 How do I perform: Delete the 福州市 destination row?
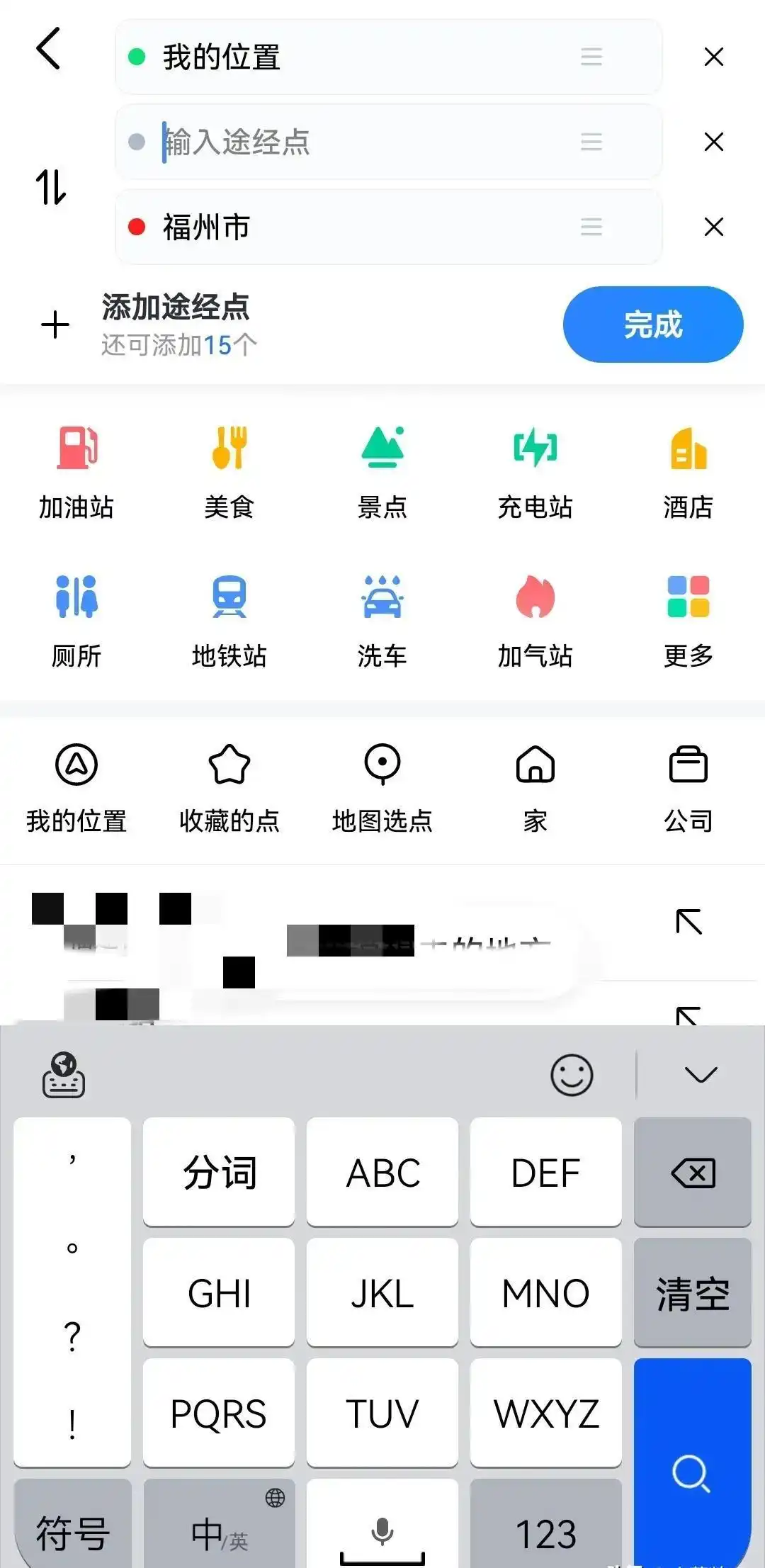713,227
